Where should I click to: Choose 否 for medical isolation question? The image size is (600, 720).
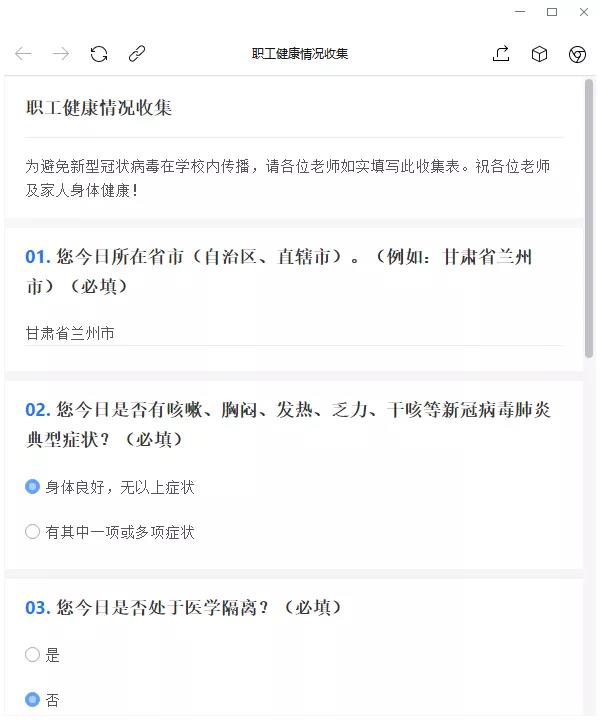(x=33, y=700)
